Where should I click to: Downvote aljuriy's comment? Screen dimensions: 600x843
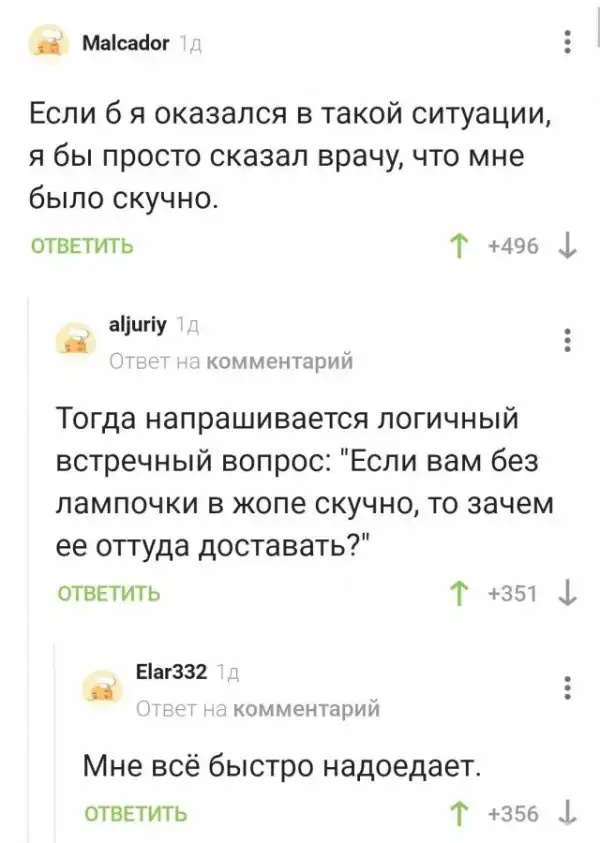click(x=568, y=594)
